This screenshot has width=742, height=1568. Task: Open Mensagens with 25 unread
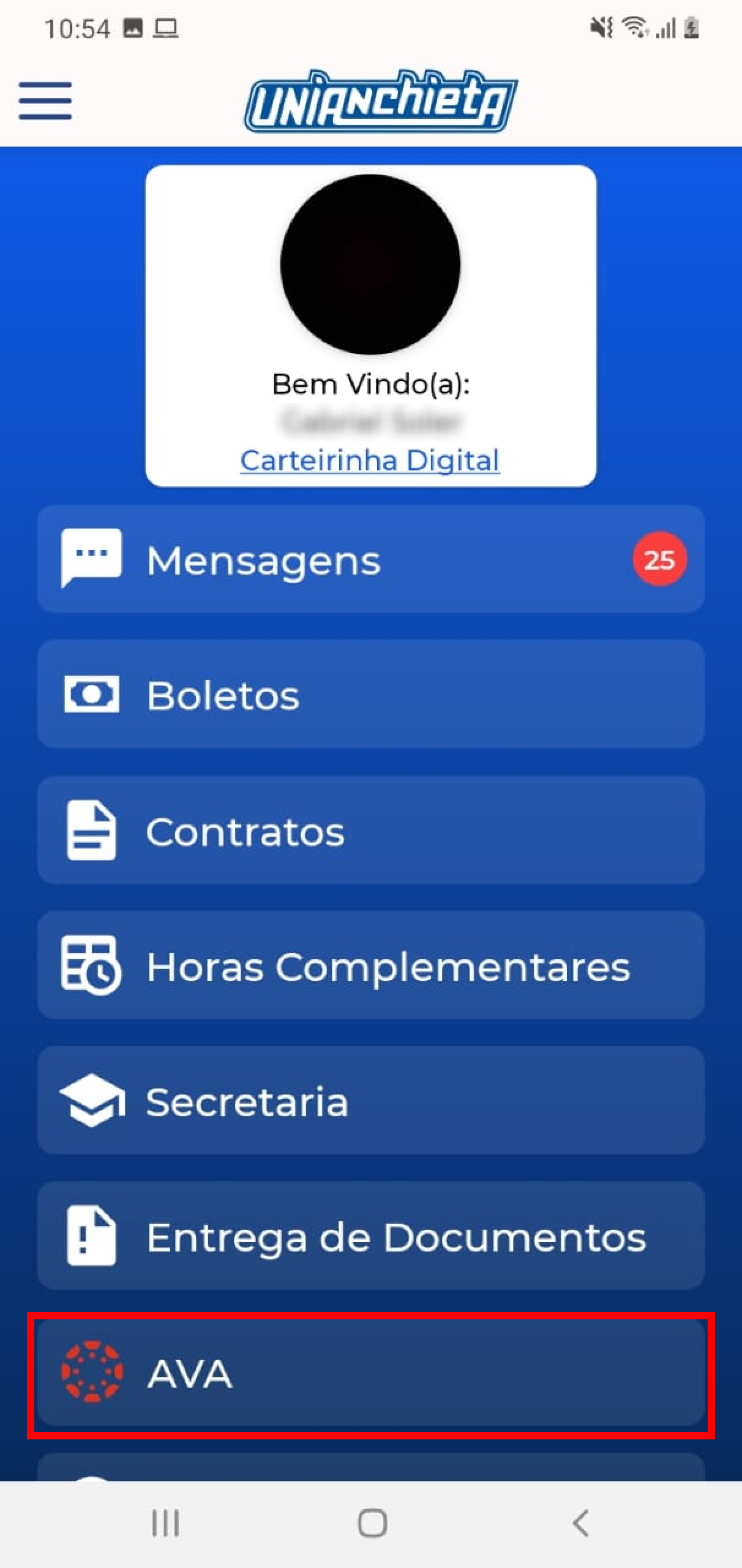click(370, 559)
